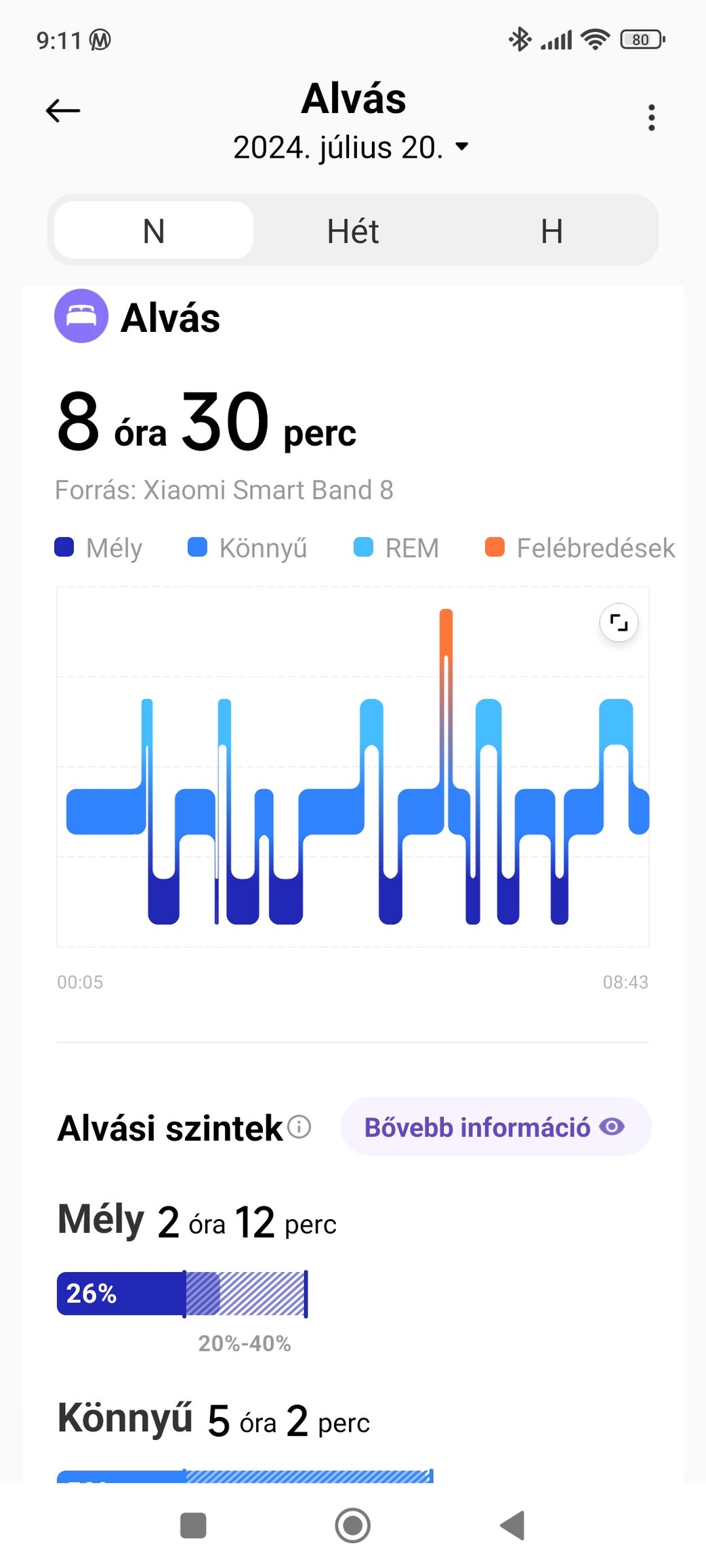
Task: Expand the sleep chart to fullscreen
Action: (619, 622)
